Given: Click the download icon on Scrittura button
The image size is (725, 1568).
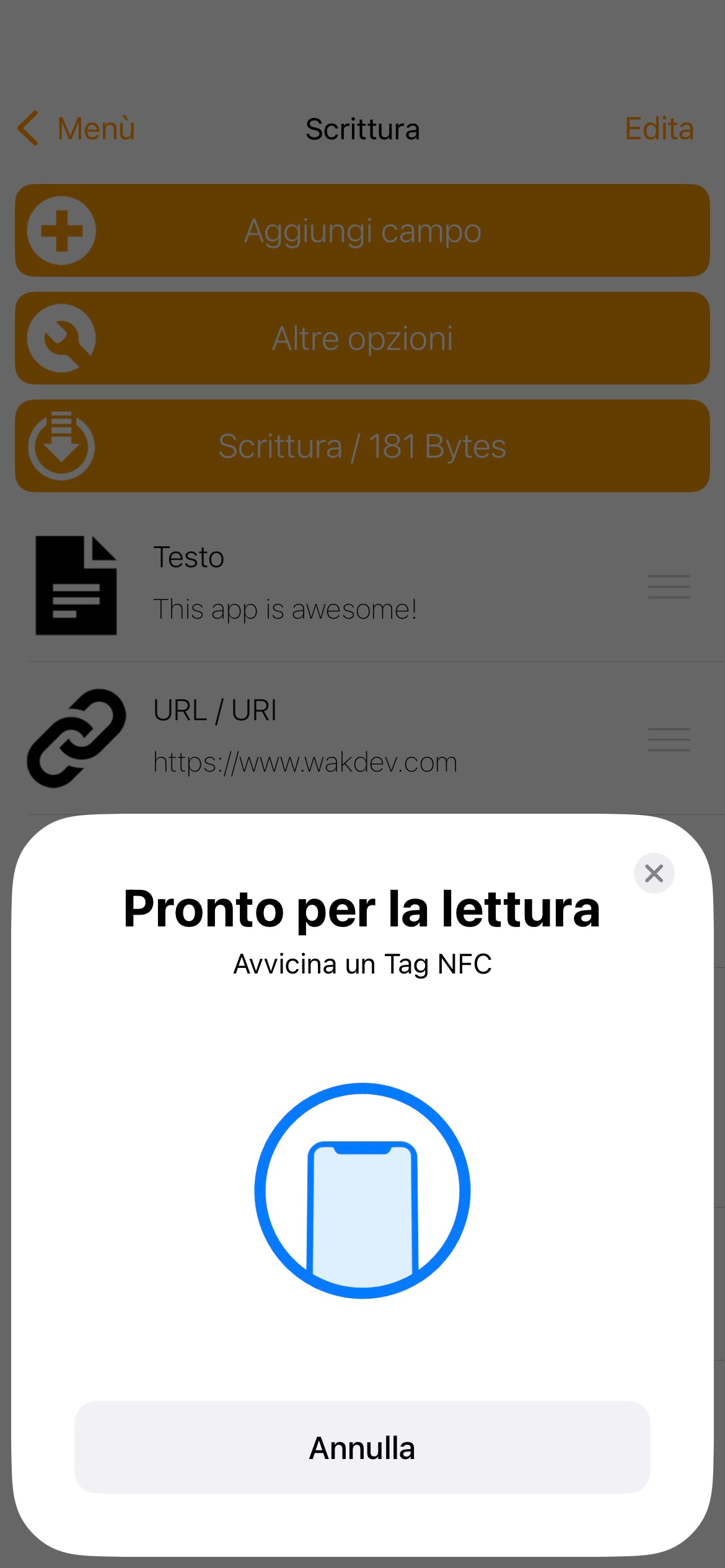Looking at the screenshot, I should click(60, 445).
